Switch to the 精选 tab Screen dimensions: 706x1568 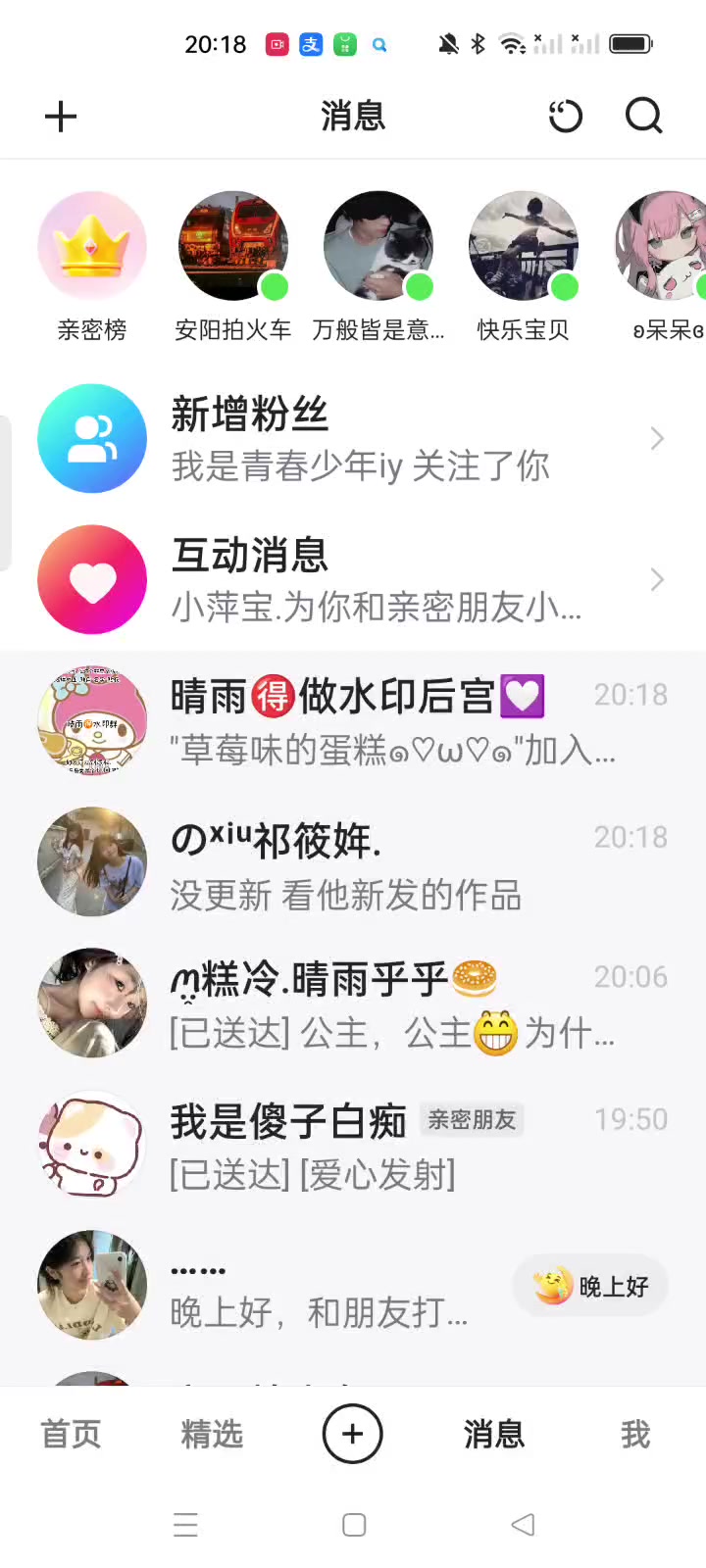point(212,1434)
